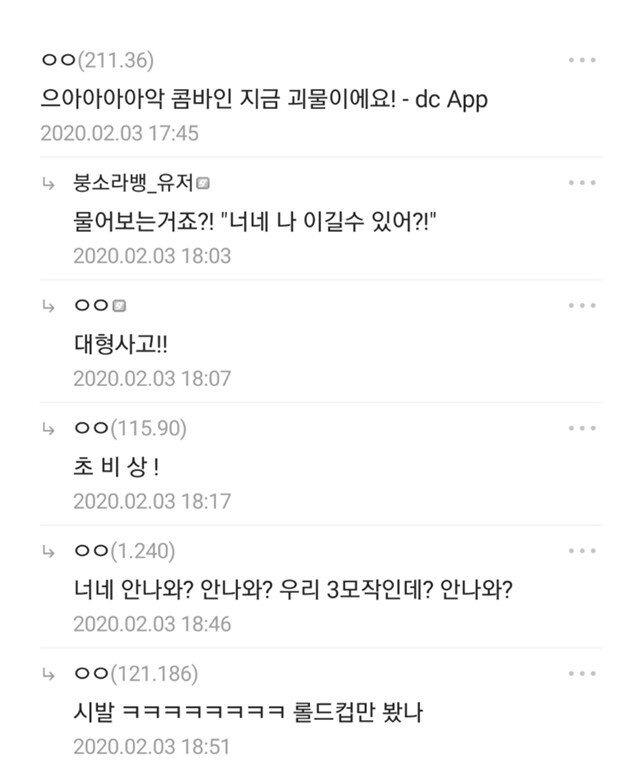640x766 pixels.
Task: Open more options on 붕소라뱅_유저's reply
Action: click(x=582, y=183)
